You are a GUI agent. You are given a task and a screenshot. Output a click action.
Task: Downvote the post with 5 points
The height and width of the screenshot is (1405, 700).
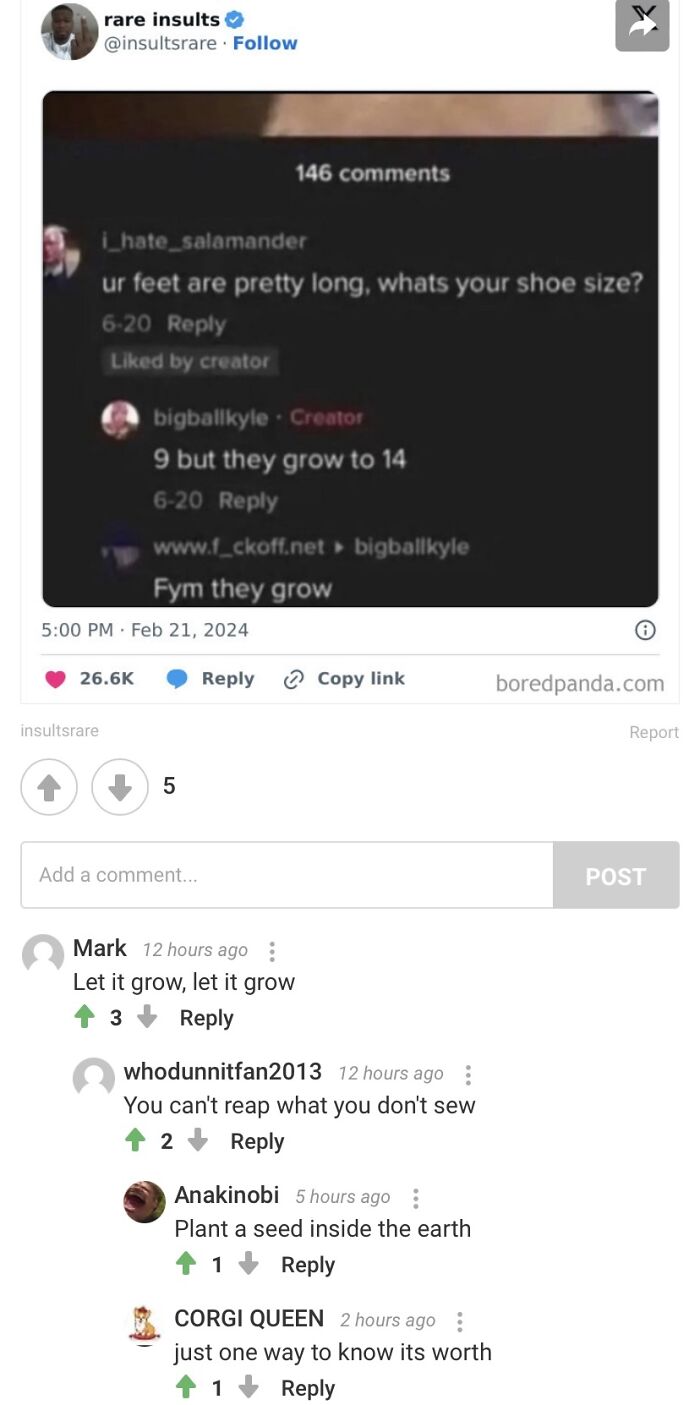point(119,787)
